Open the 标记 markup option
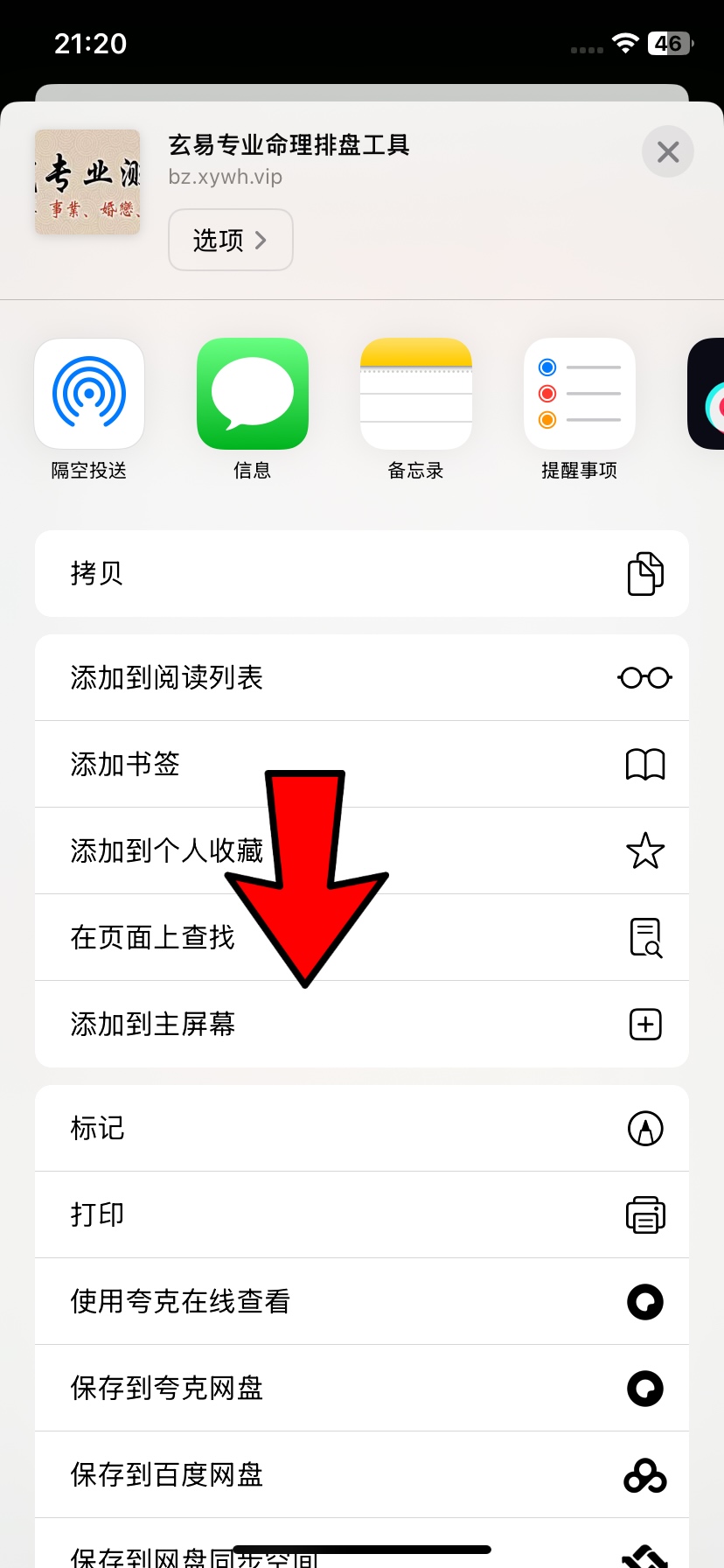 pyautogui.click(x=362, y=1129)
